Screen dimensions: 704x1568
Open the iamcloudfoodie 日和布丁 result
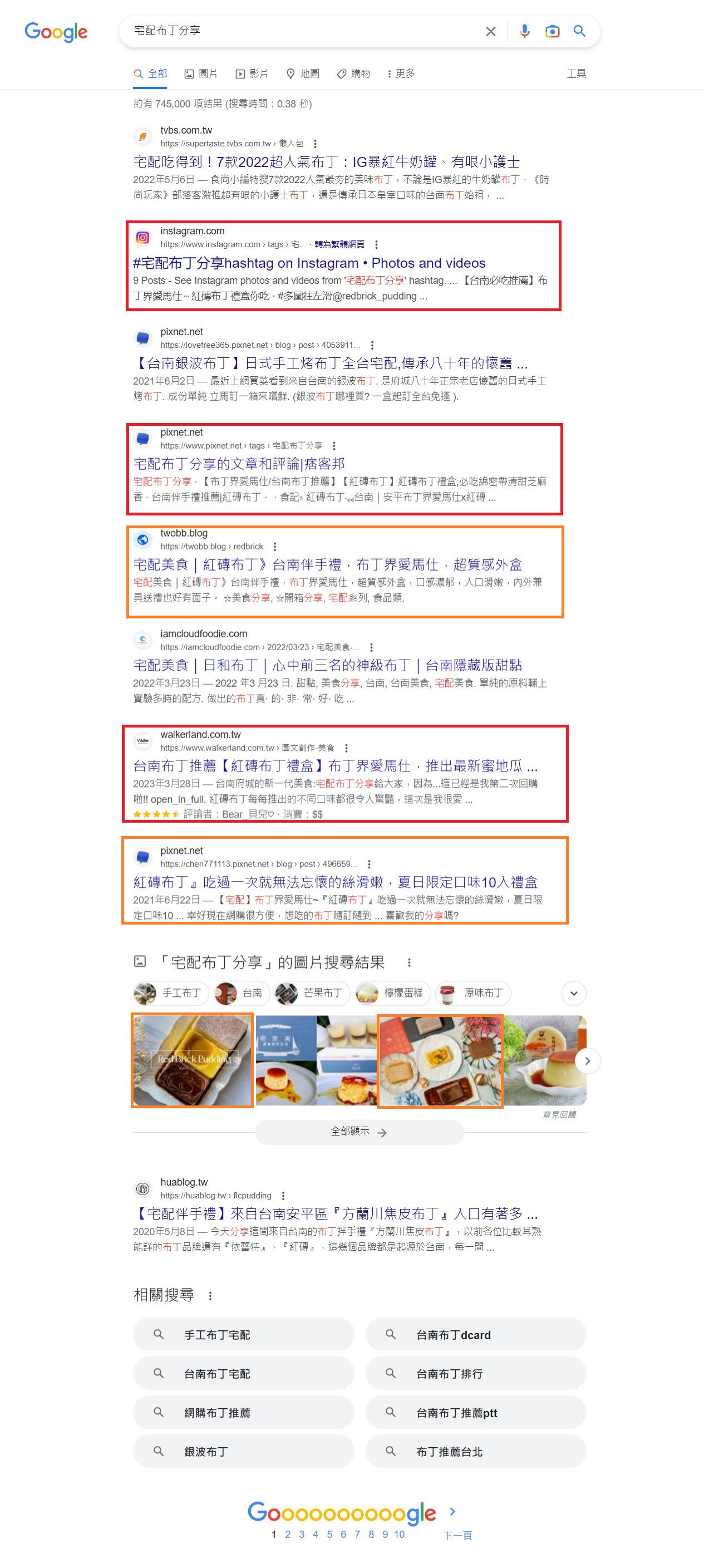(327, 665)
